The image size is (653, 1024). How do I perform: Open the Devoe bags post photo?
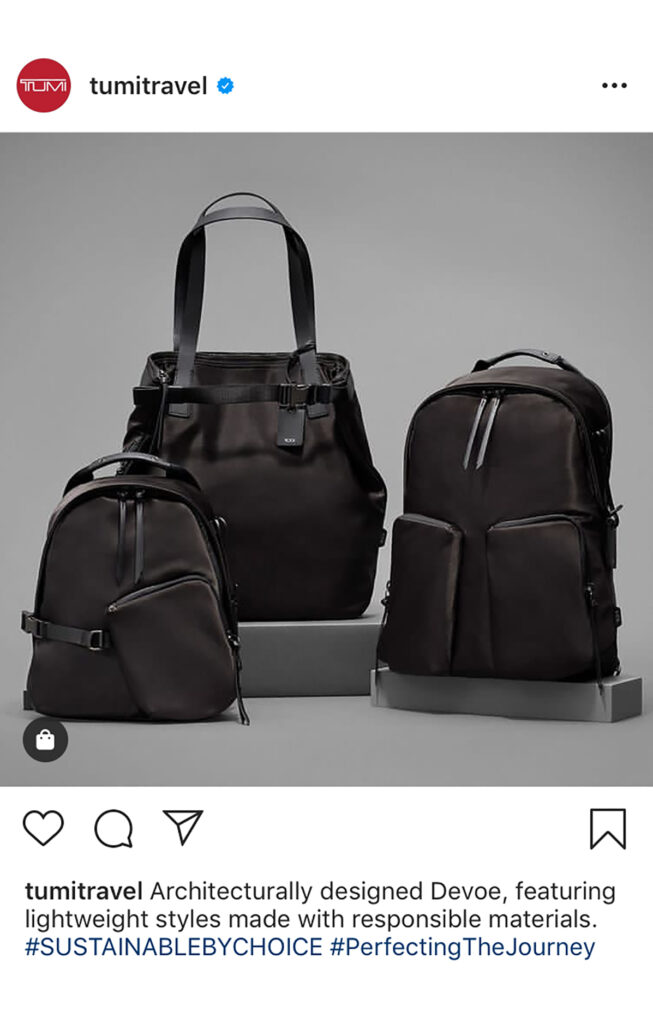click(326, 459)
